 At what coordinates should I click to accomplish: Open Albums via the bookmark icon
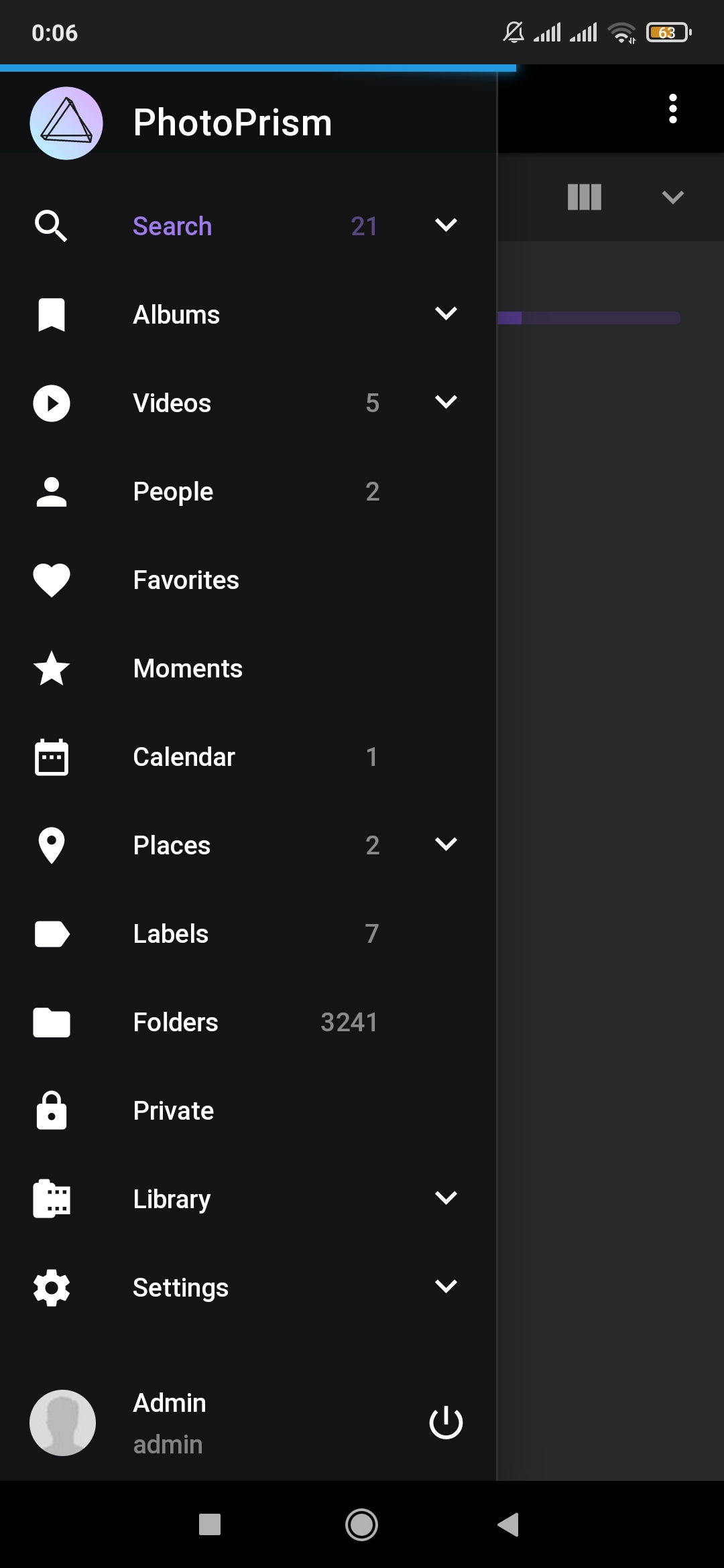tap(52, 314)
